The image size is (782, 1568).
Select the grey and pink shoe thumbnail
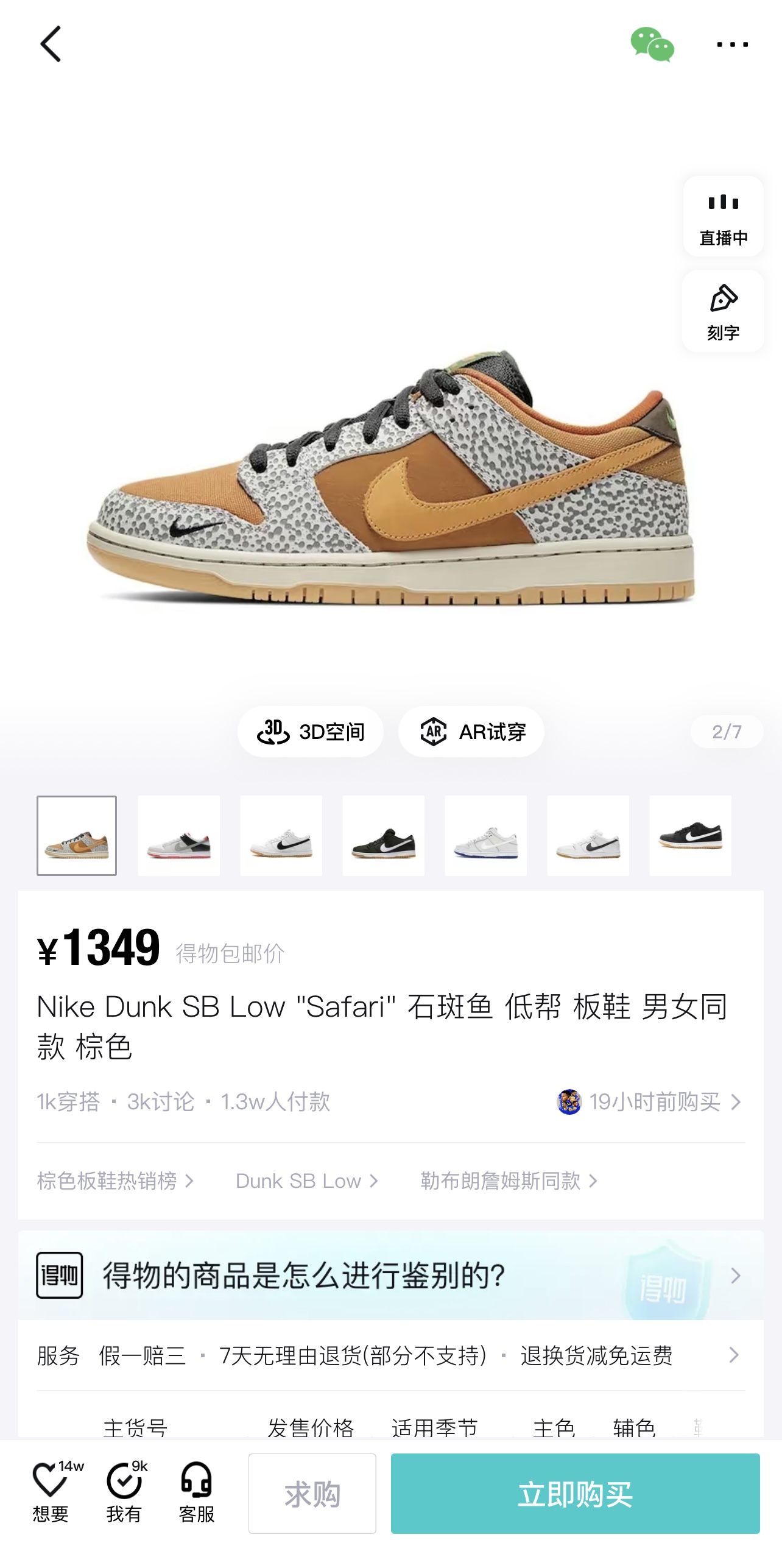(x=178, y=836)
